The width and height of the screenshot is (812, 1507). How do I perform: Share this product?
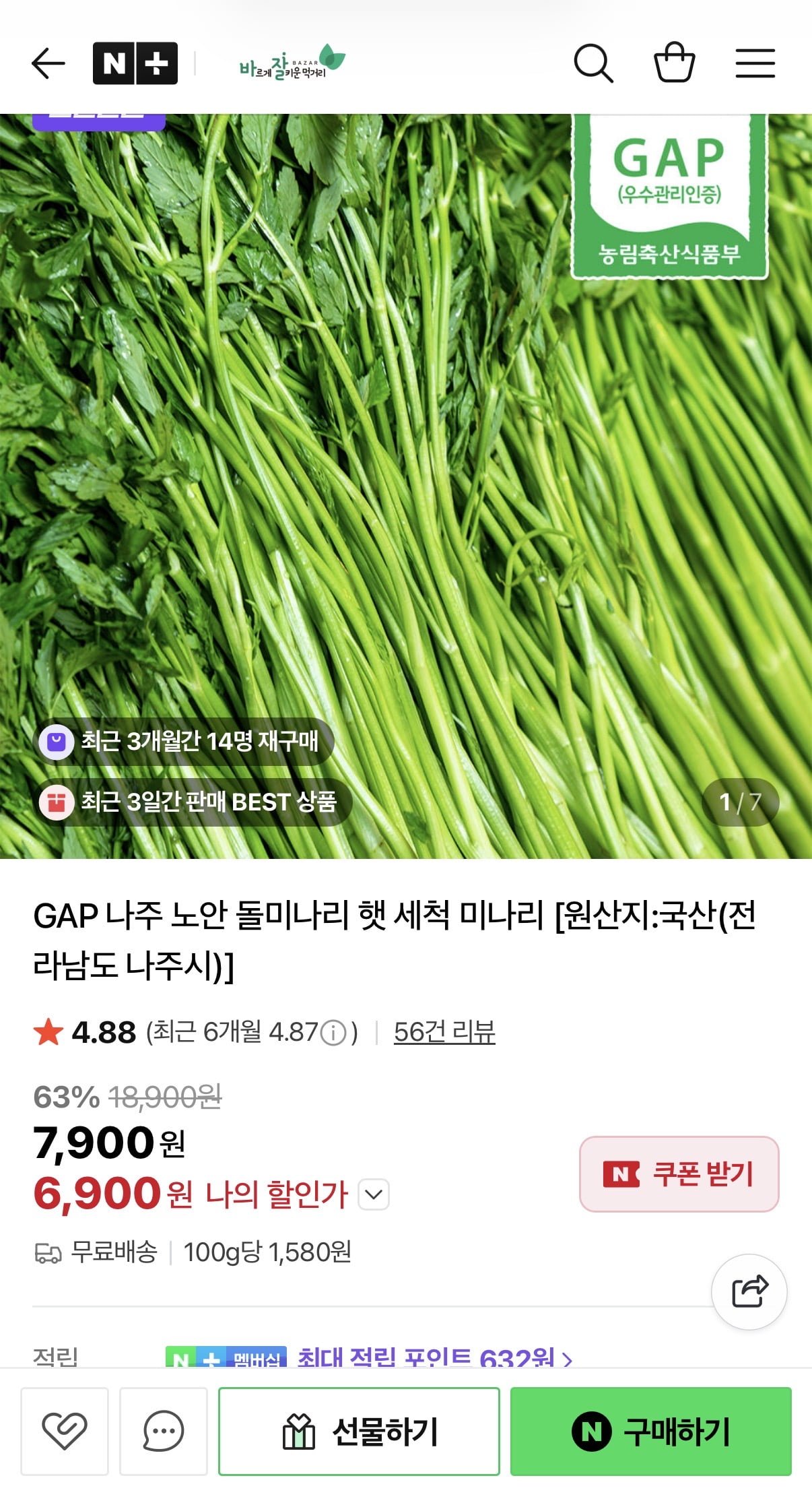749,1291
